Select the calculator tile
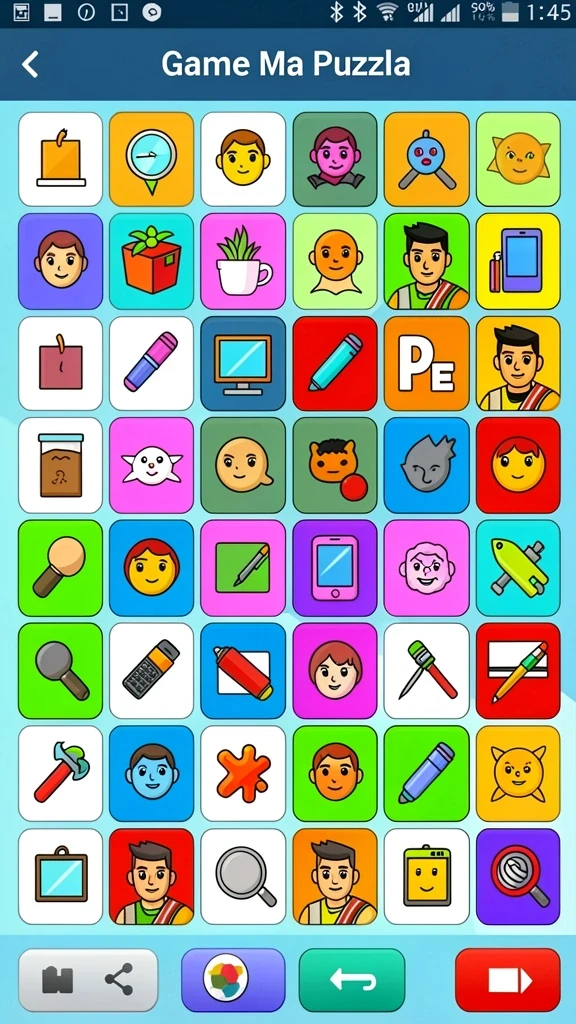576x1024 pixels. (x=152, y=671)
